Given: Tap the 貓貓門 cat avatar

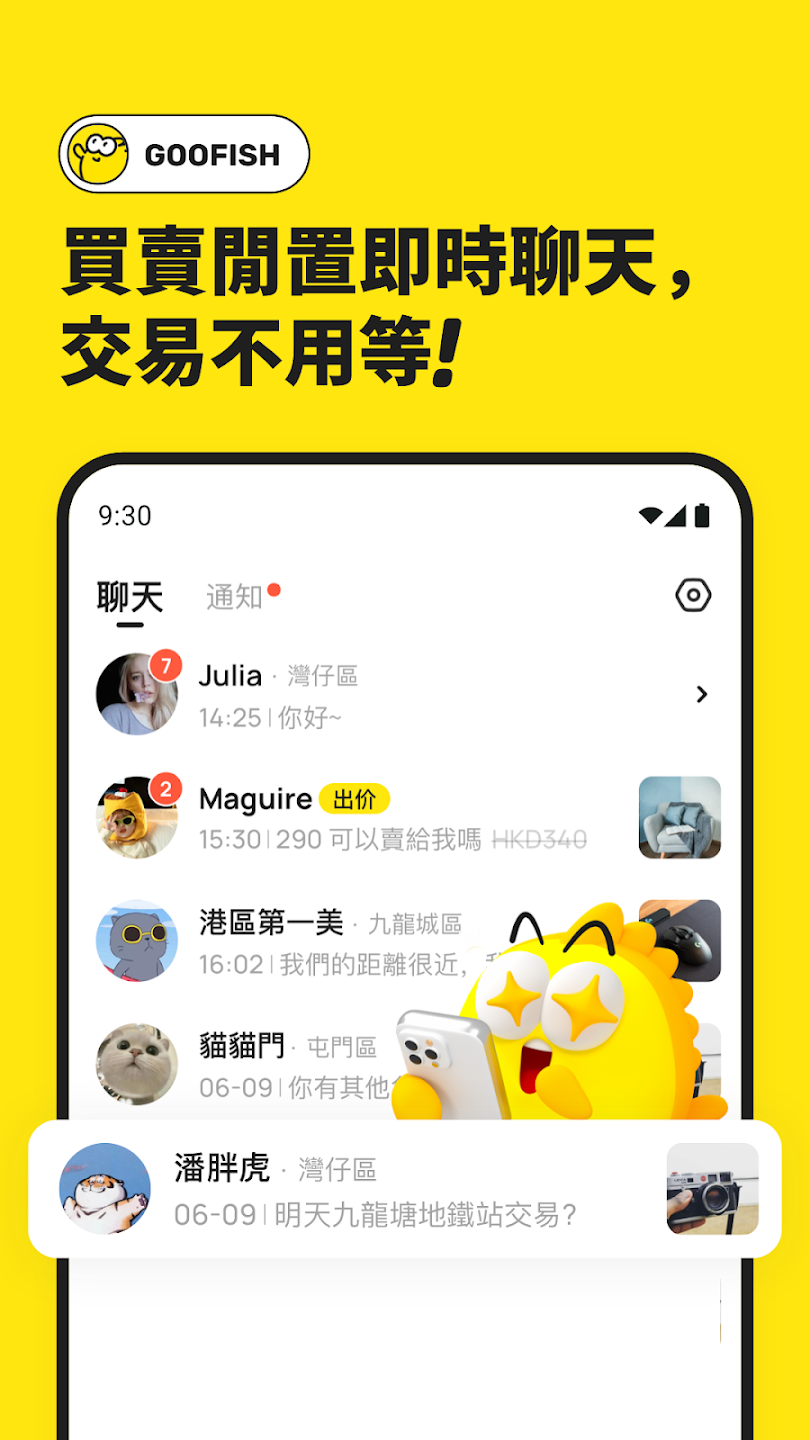Looking at the screenshot, I should 136,1064.
